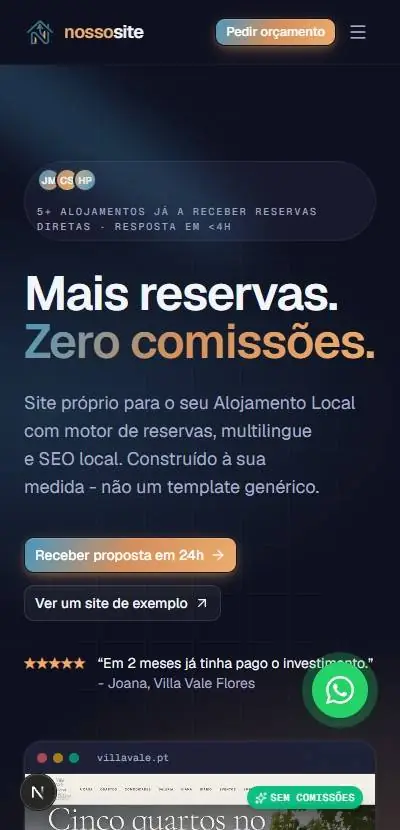Open the hamburger menu

358,32
